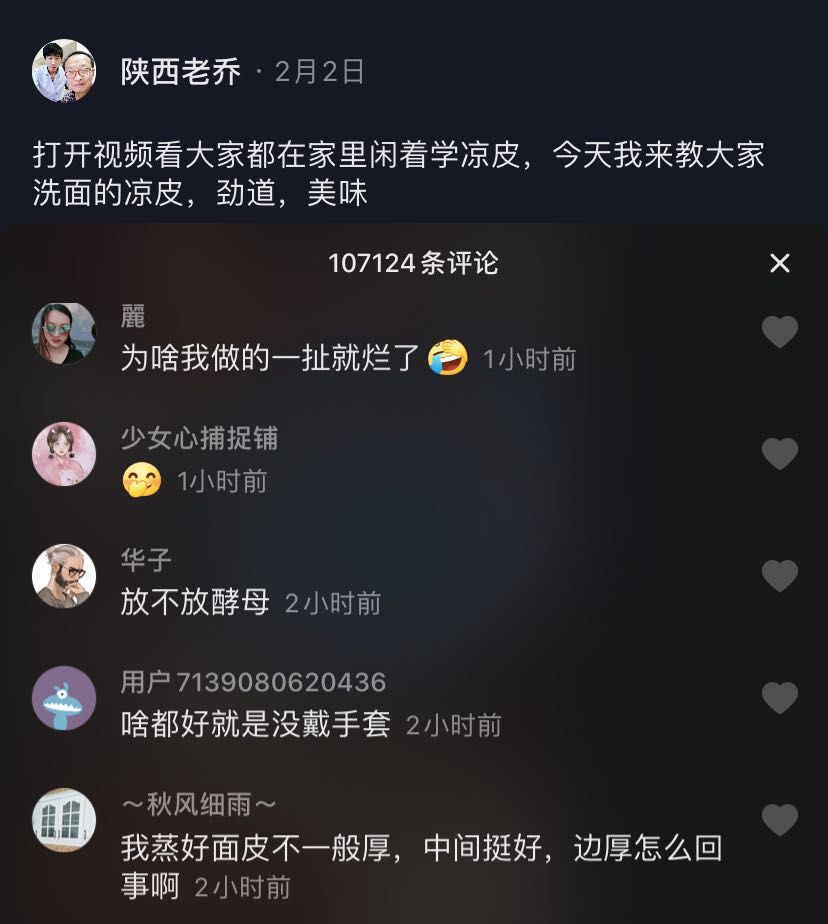Reply to 为啥我做的一扯就烂了 comment

(268, 358)
